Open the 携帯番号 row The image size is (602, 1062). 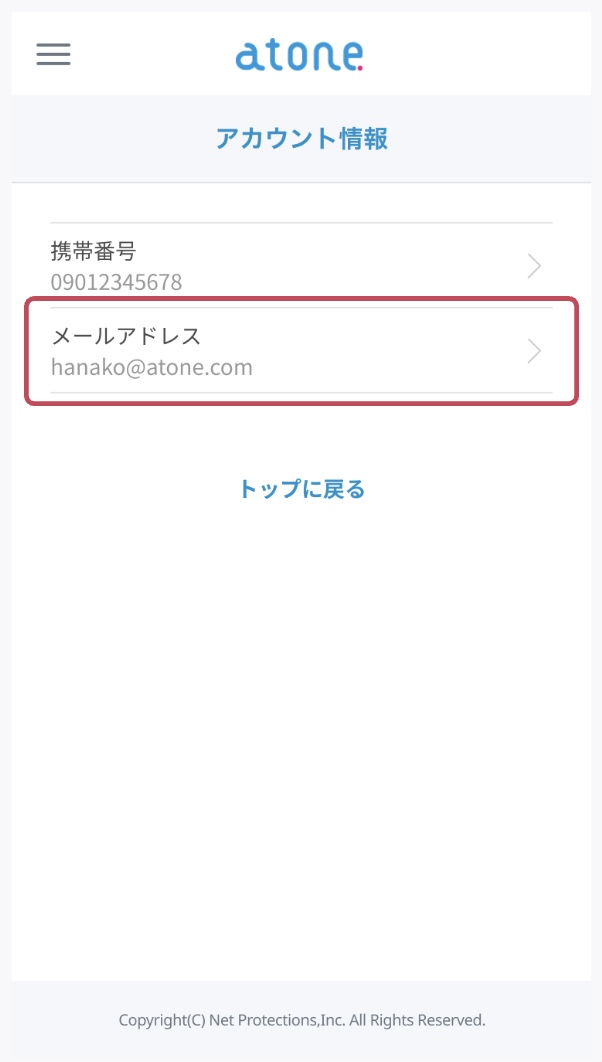tap(300, 265)
